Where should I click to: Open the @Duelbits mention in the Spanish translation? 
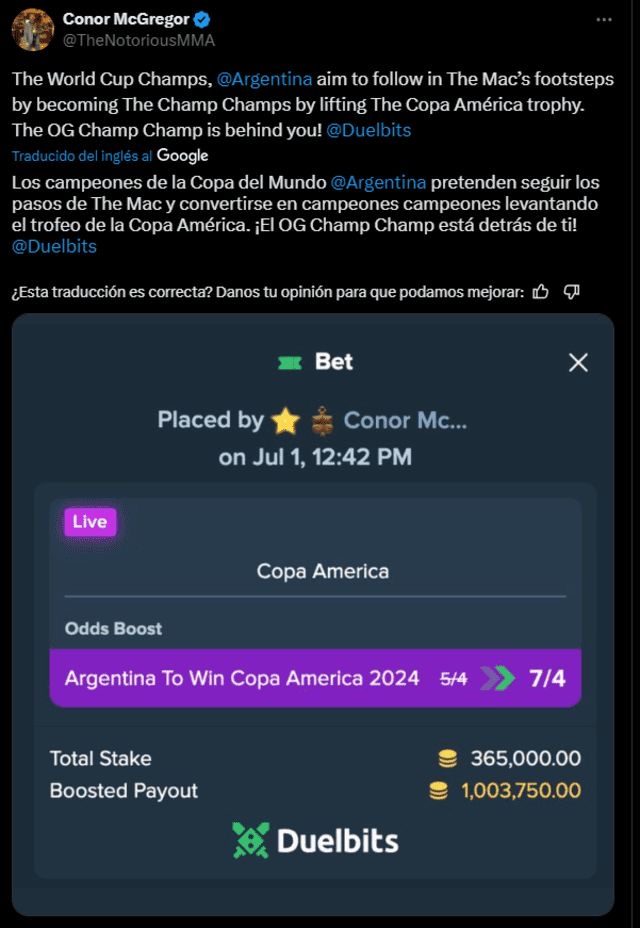[54, 246]
